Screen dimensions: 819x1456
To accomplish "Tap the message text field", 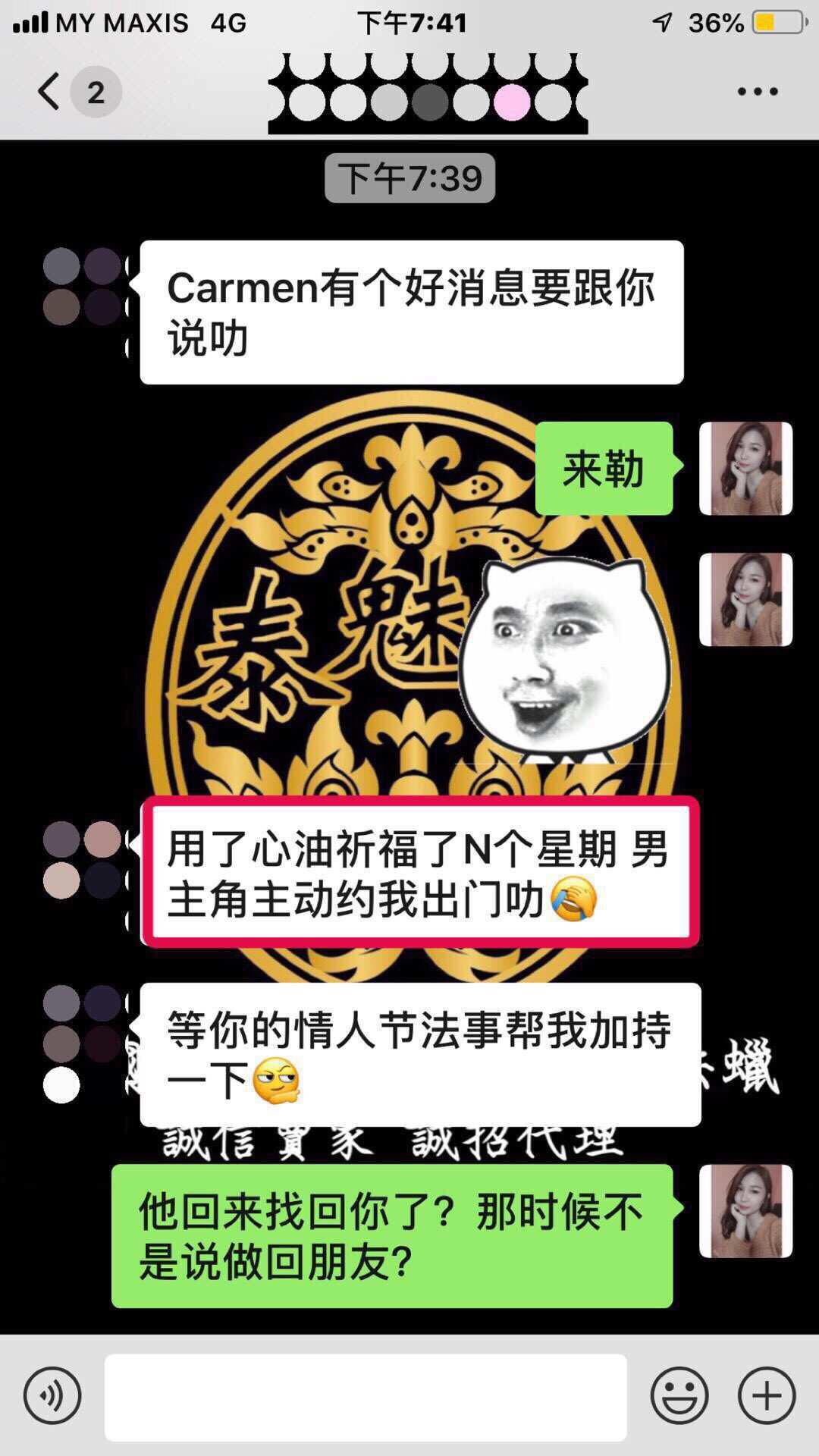I will coord(366,1397).
